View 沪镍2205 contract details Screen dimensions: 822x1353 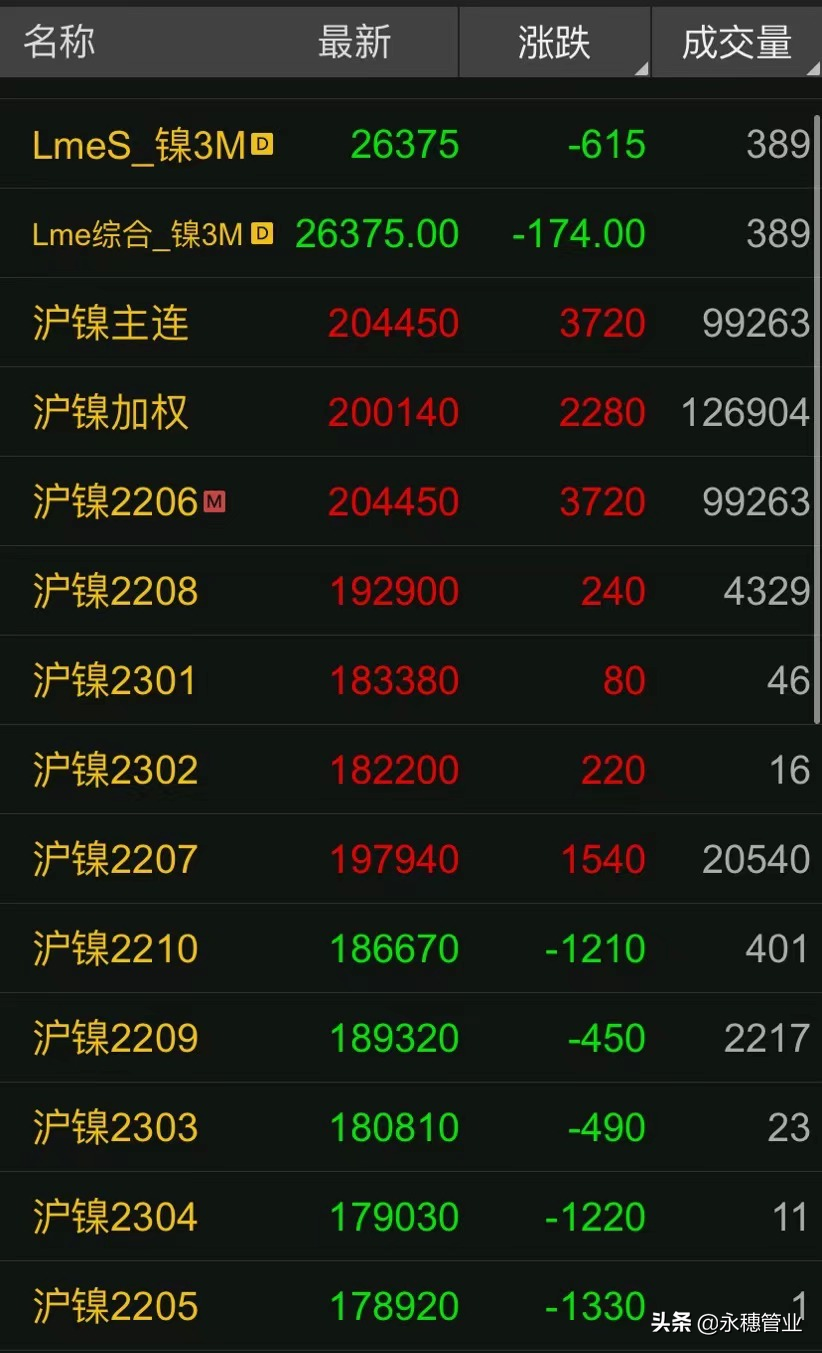411,1306
